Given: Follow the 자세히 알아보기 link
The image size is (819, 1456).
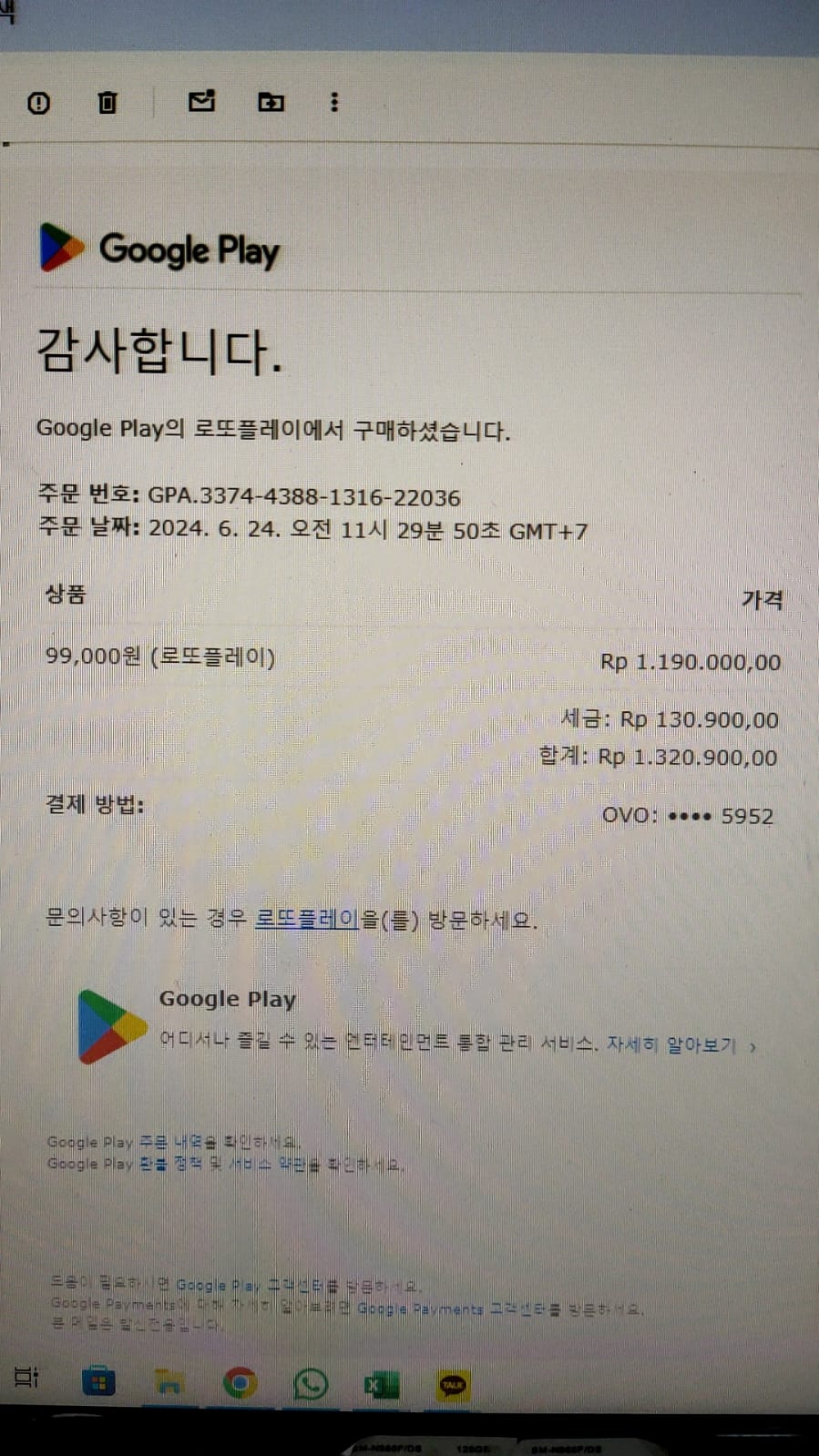Looking at the screenshot, I should (672, 1044).
